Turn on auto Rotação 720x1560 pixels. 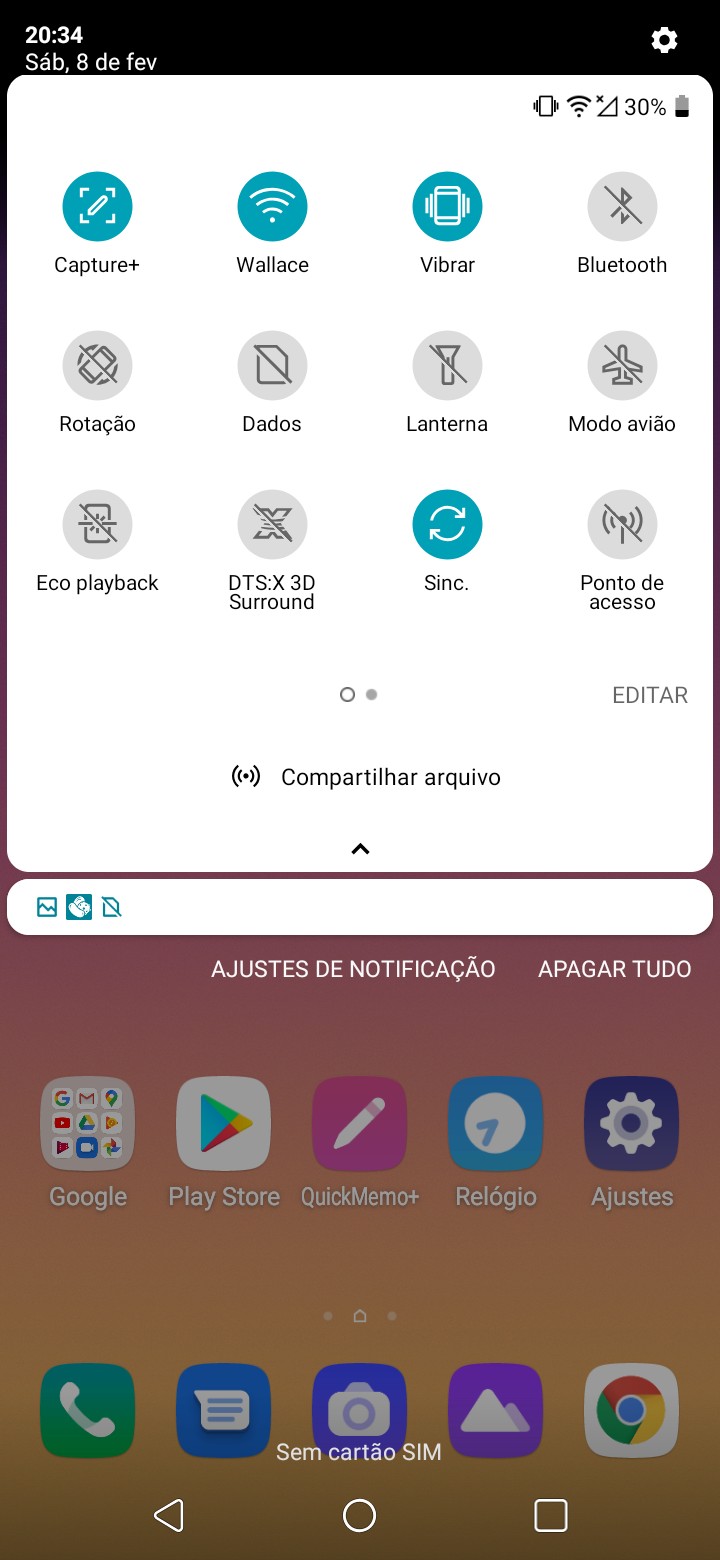97,366
